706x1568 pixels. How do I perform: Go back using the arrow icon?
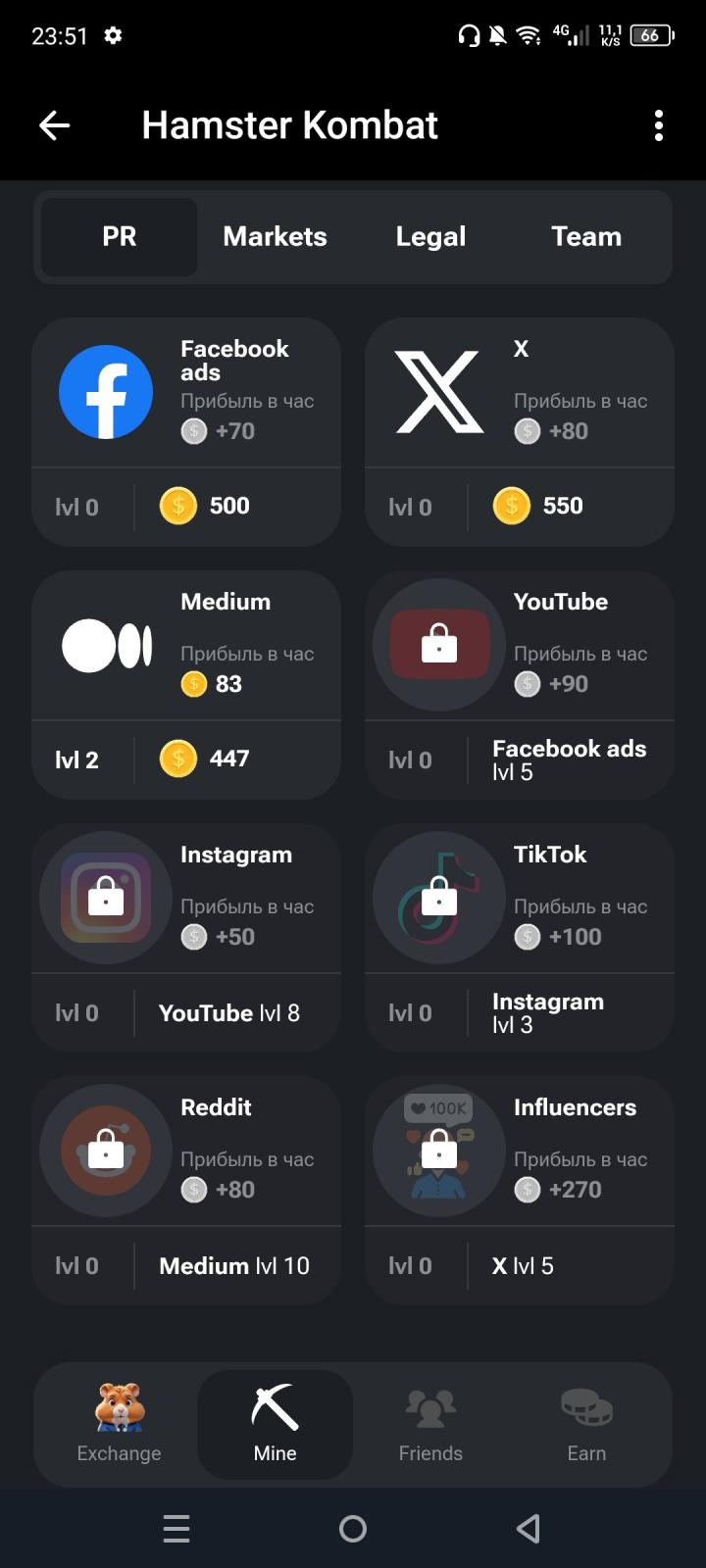tap(54, 125)
